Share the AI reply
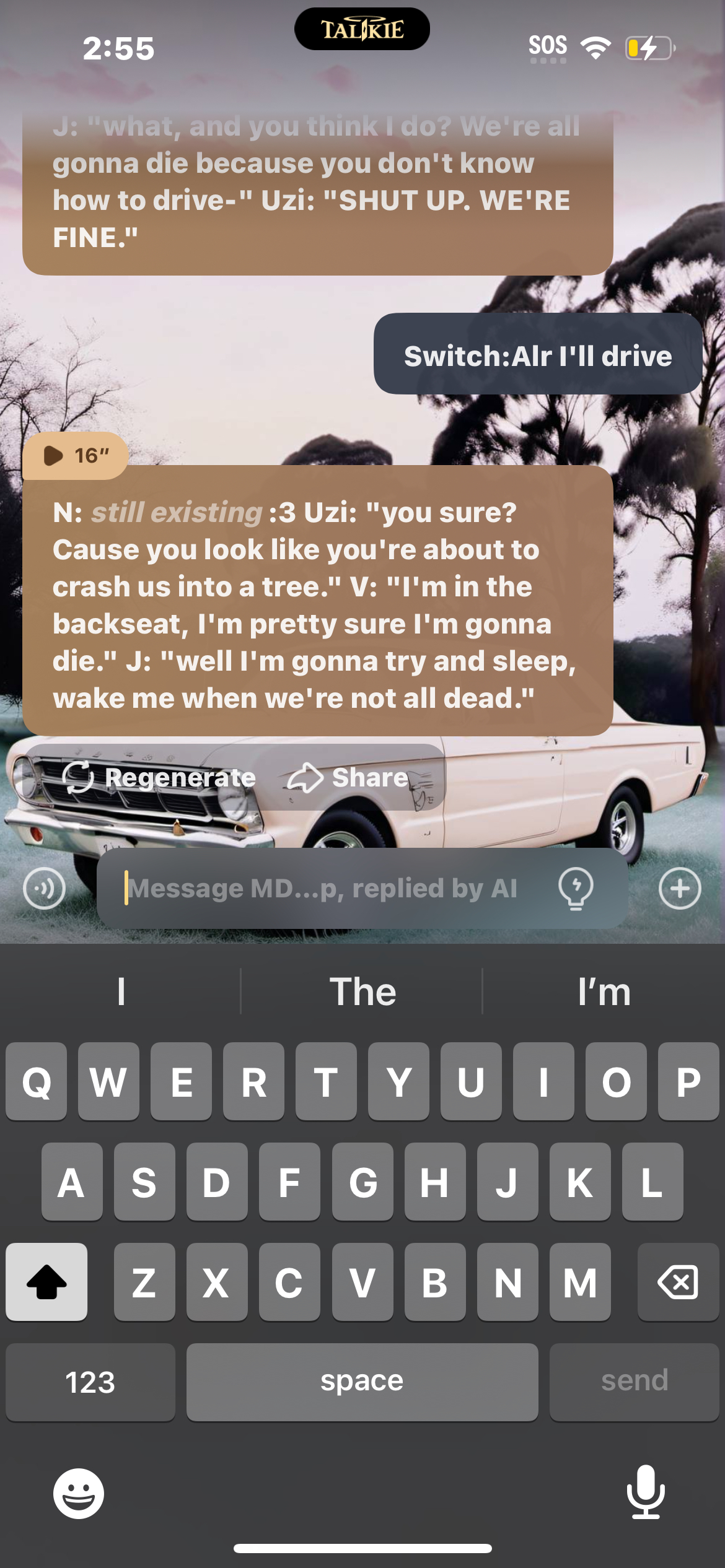 click(x=348, y=777)
